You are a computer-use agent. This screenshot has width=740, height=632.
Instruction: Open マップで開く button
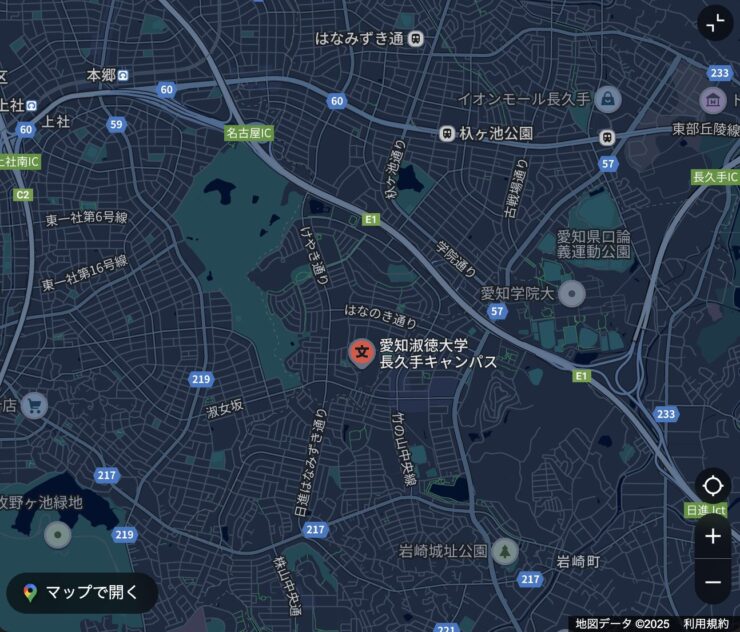82,593
